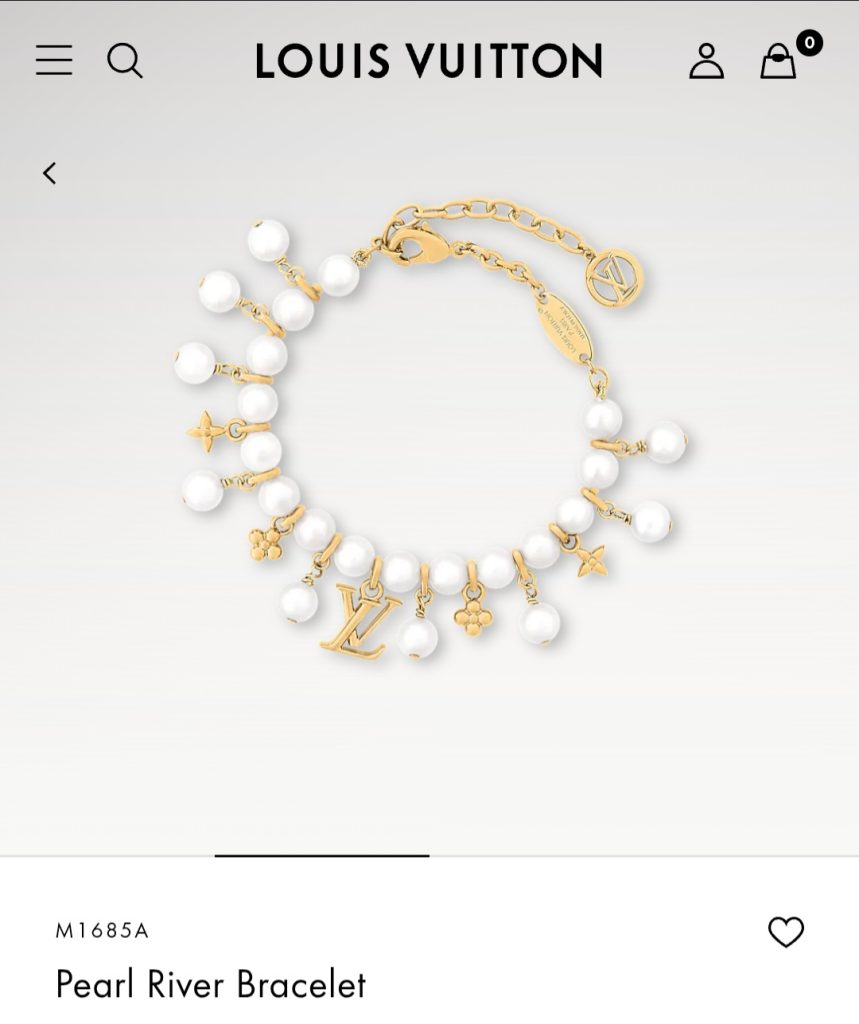View the shopping bag
The width and height of the screenshot is (859, 1024).
(779, 61)
